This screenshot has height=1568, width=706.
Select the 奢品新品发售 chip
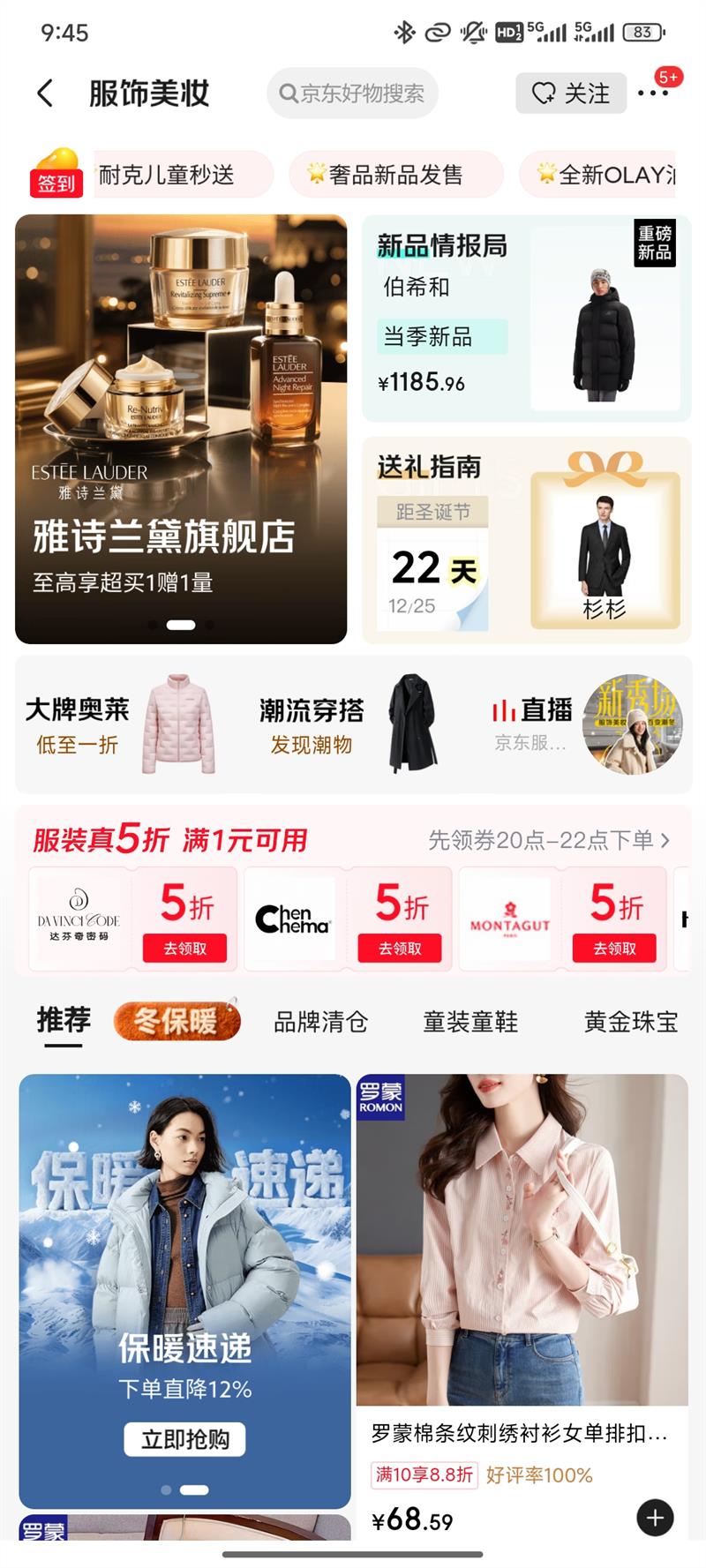coord(396,175)
